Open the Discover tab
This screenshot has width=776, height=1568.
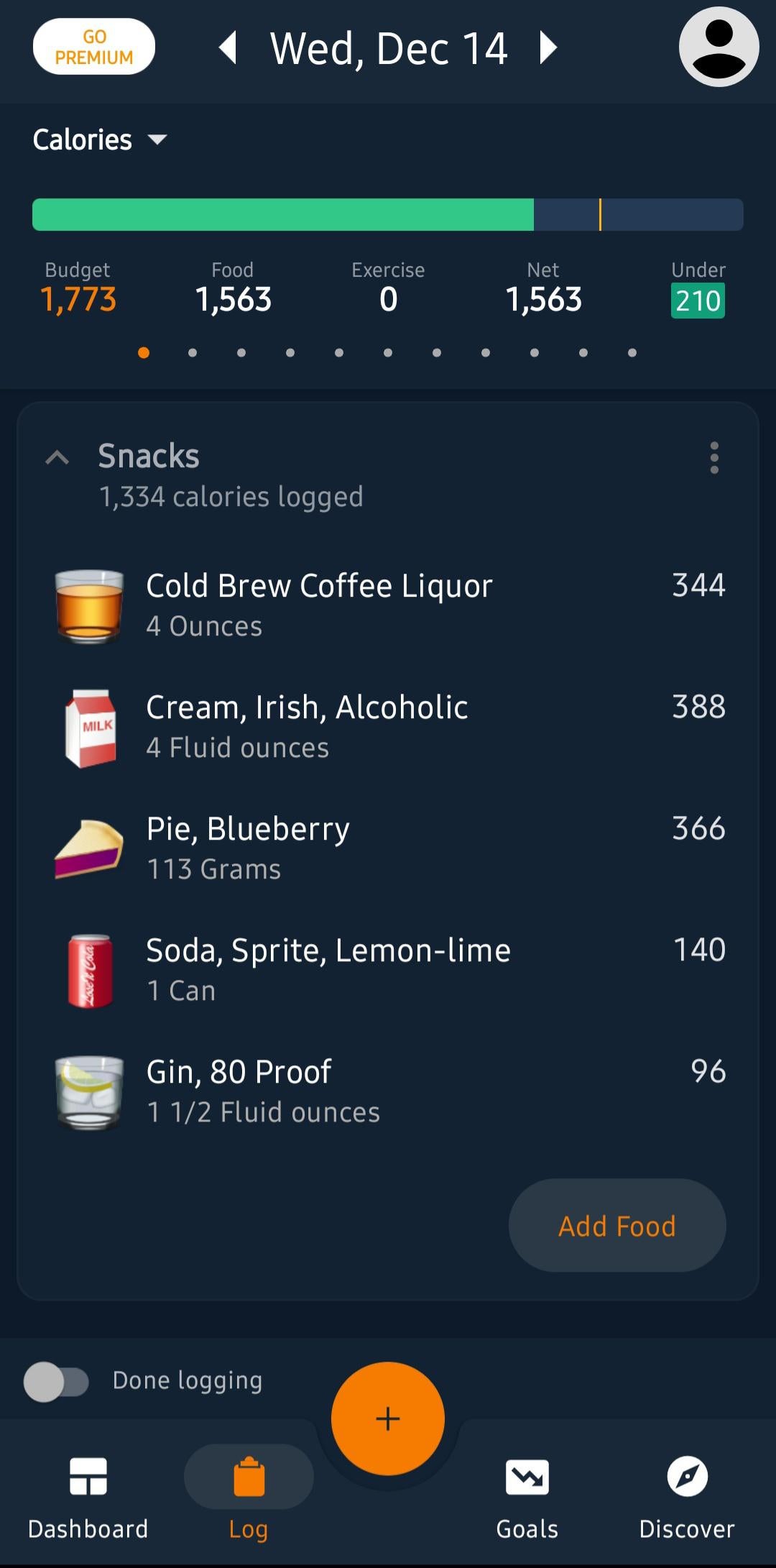point(687,1497)
